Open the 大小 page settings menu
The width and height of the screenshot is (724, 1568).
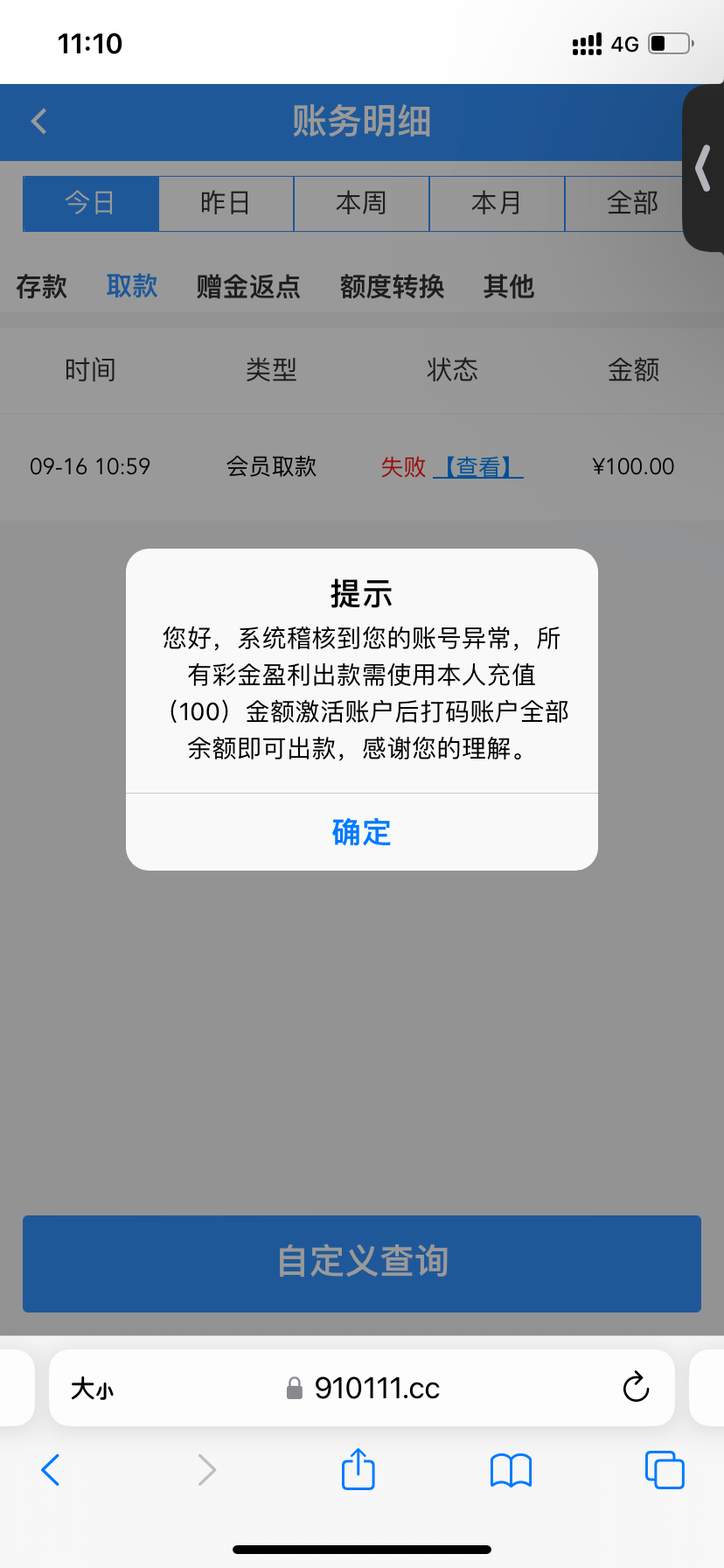(x=93, y=1389)
